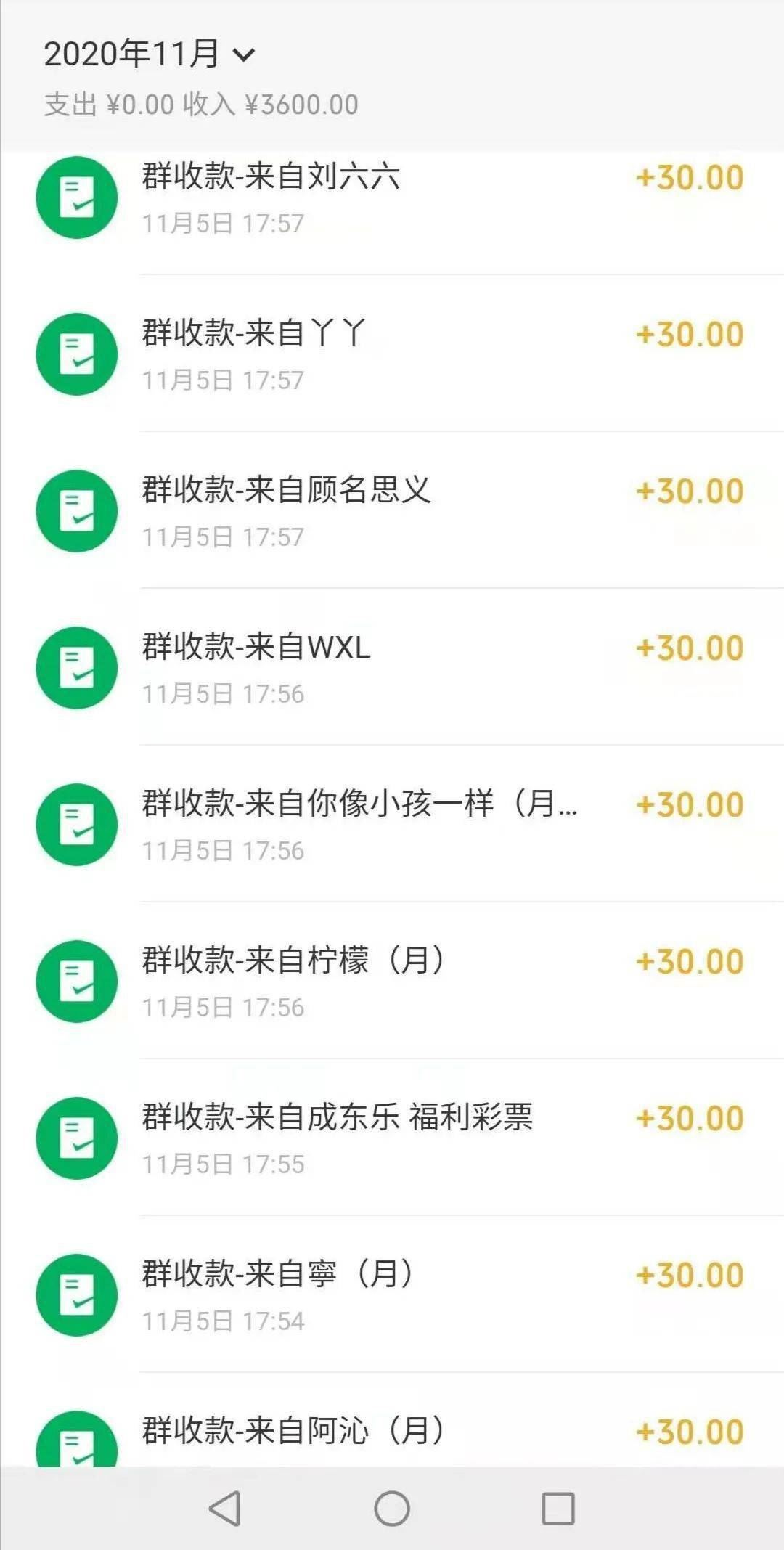This screenshot has height=1550, width=784.
Task: Open the month selection chevron
Action: pos(245,54)
